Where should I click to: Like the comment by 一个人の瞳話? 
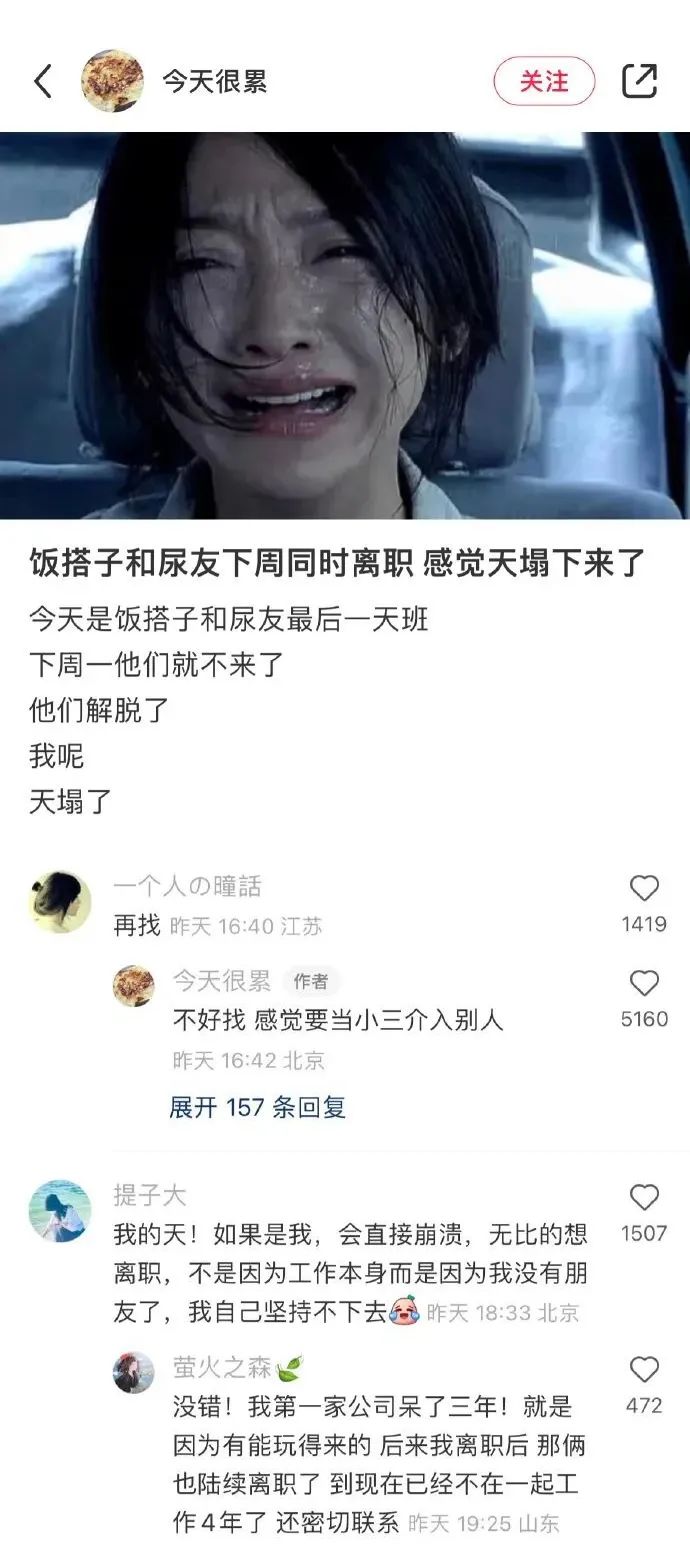[644, 889]
